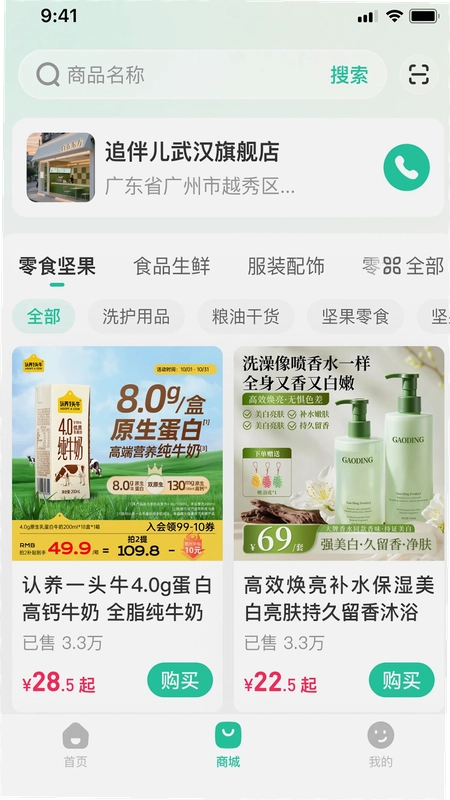Switch to the 食品生鲜 tab
The image size is (450, 800).
point(171,266)
